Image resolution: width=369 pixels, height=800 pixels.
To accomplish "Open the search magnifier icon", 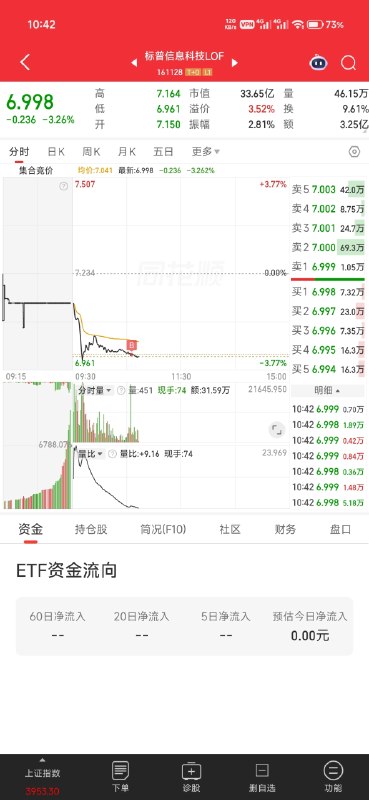I will (349, 63).
